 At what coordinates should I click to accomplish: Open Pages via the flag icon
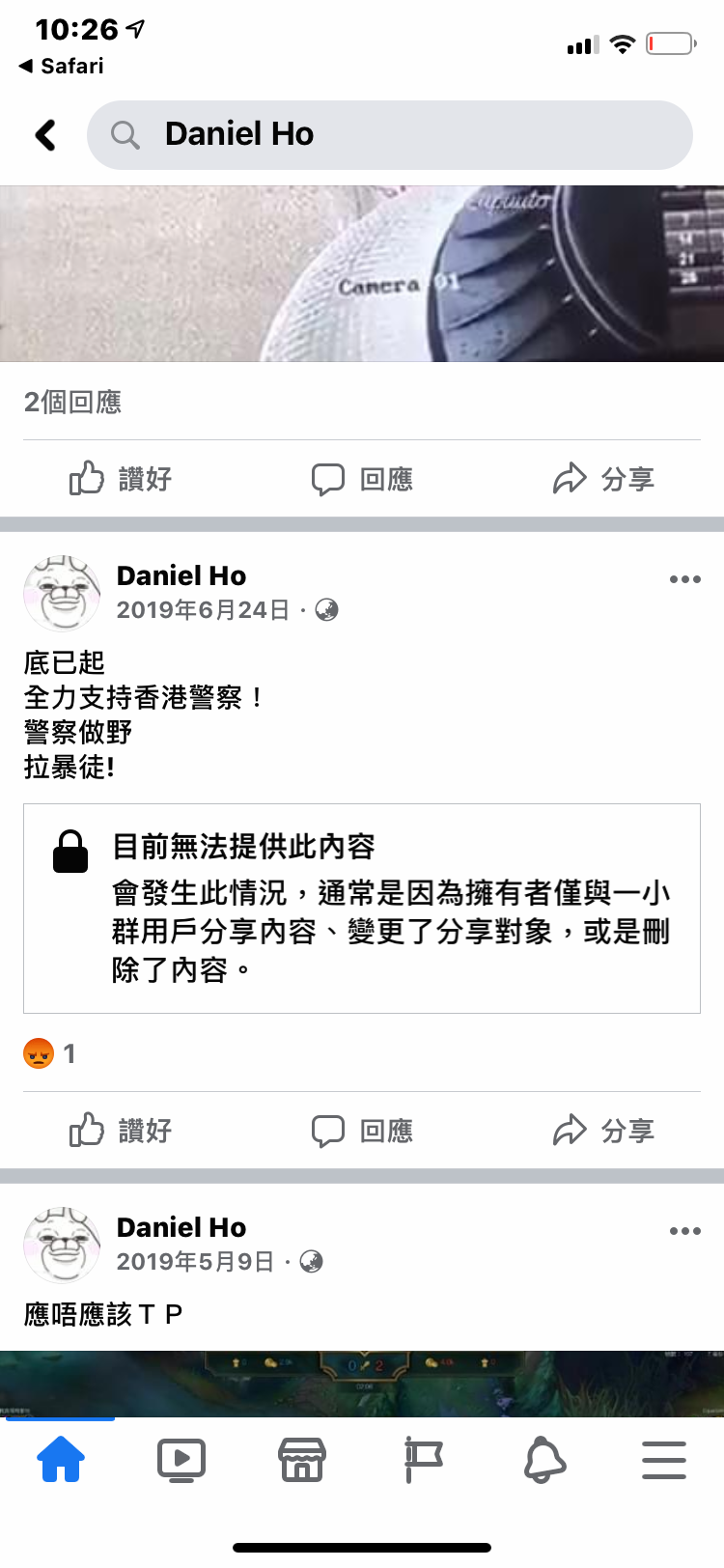tap(423, 1461)
